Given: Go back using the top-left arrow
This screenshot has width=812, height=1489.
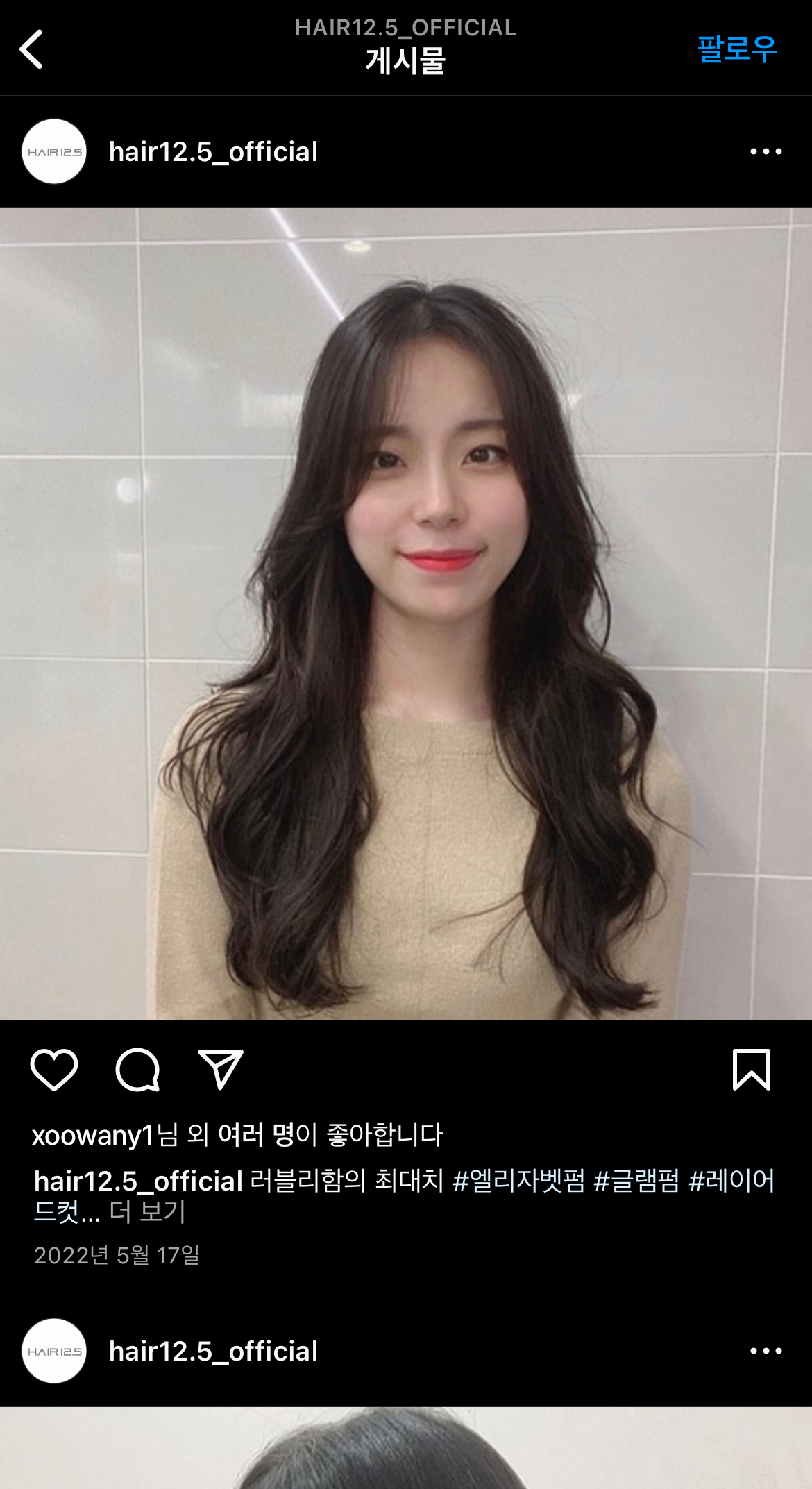Looking at the screenshot, I should click(32, 49).
